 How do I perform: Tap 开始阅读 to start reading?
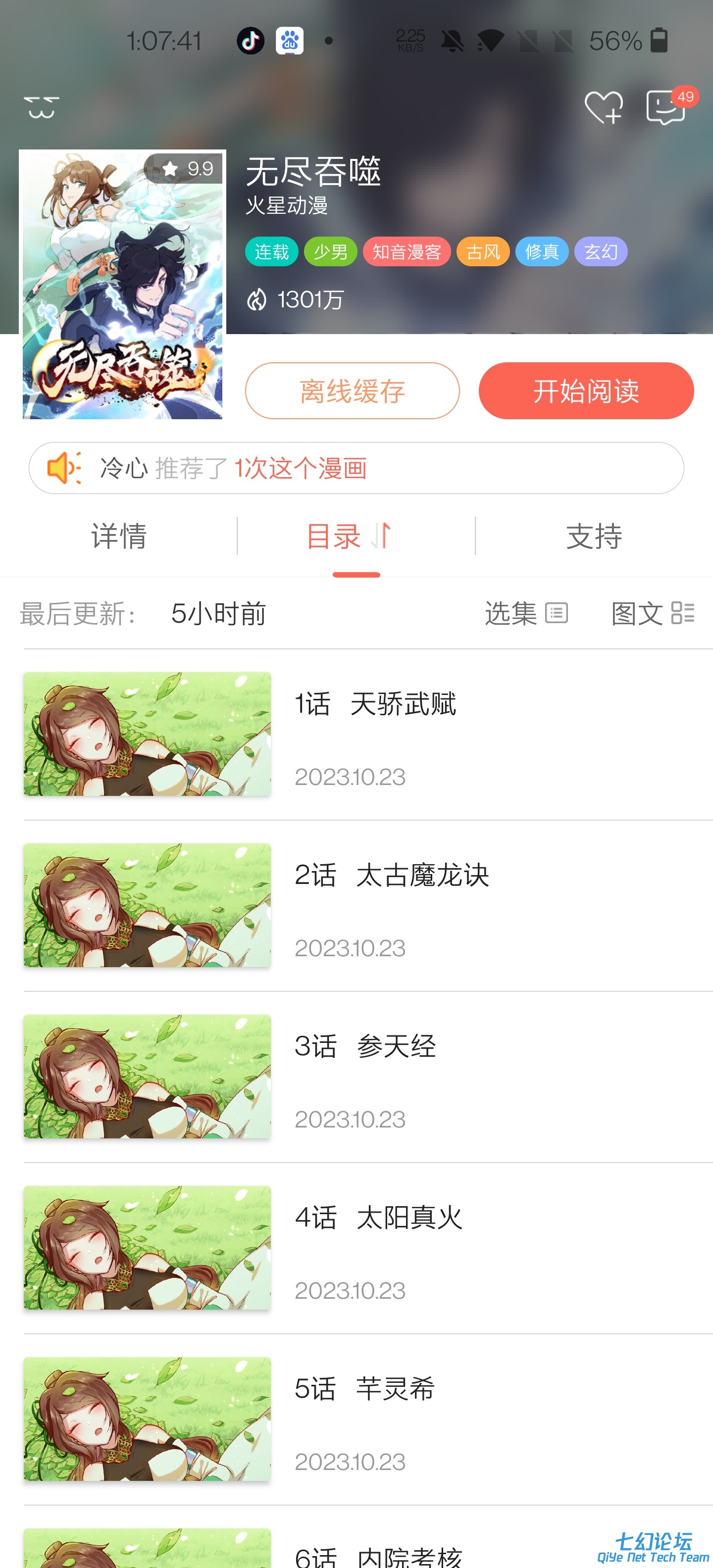click(x=586, y=392)
